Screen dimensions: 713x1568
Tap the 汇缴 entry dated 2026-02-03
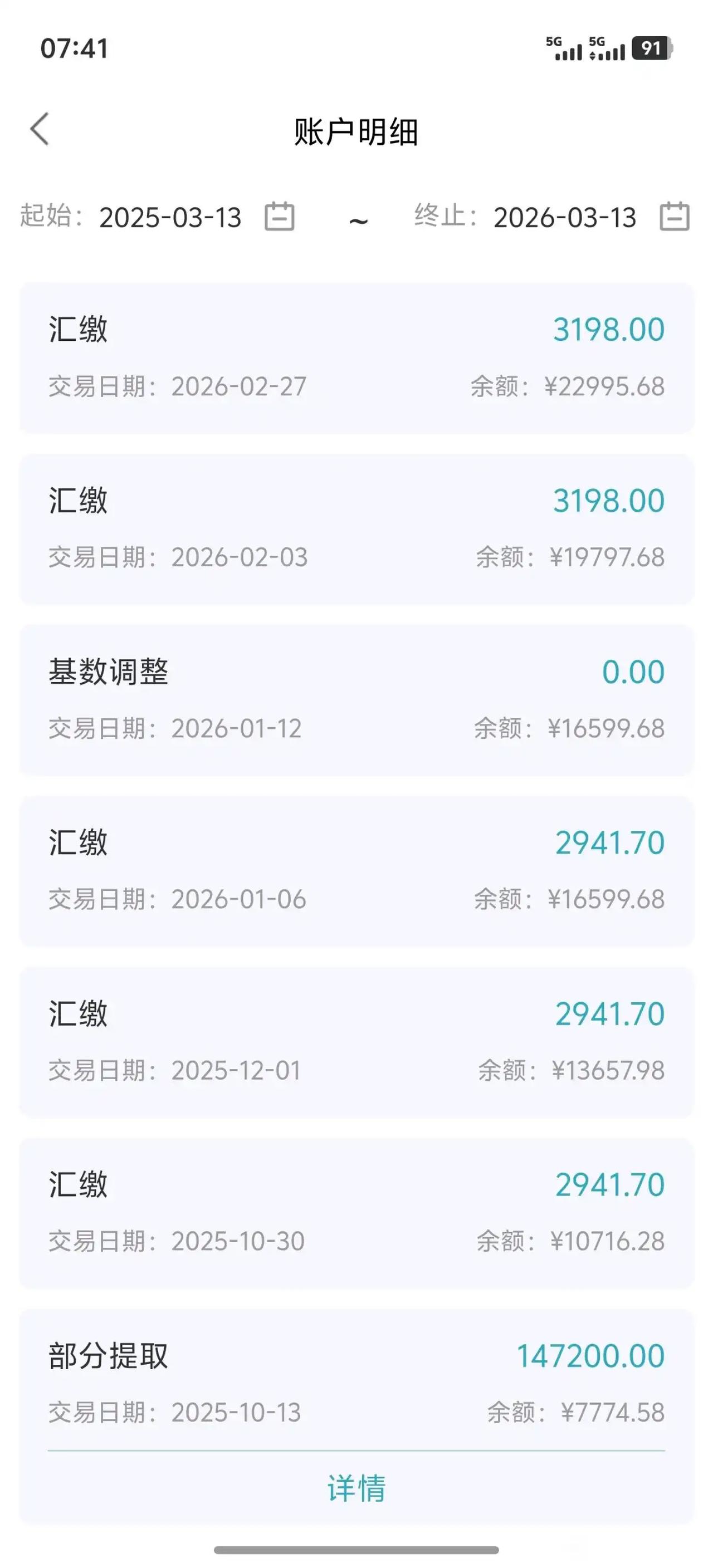(356, 527)
